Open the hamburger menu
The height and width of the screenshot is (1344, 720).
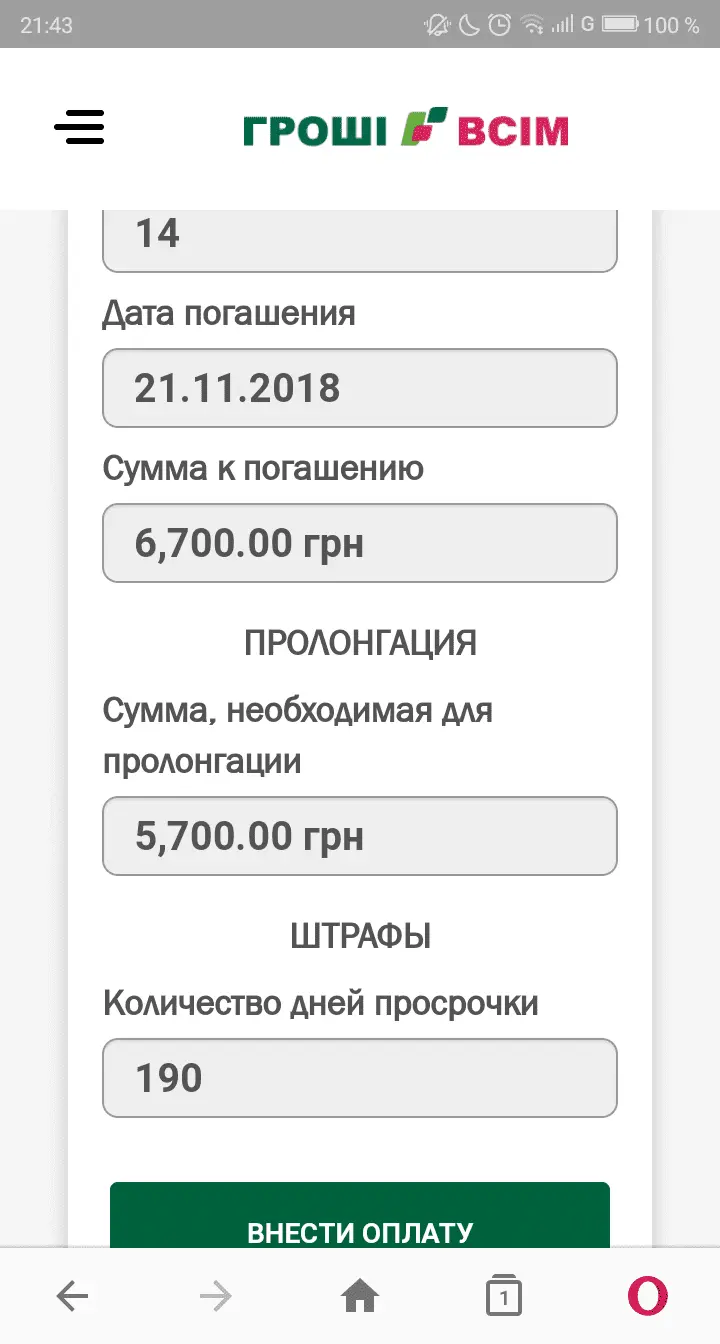[x=79, y=128]
